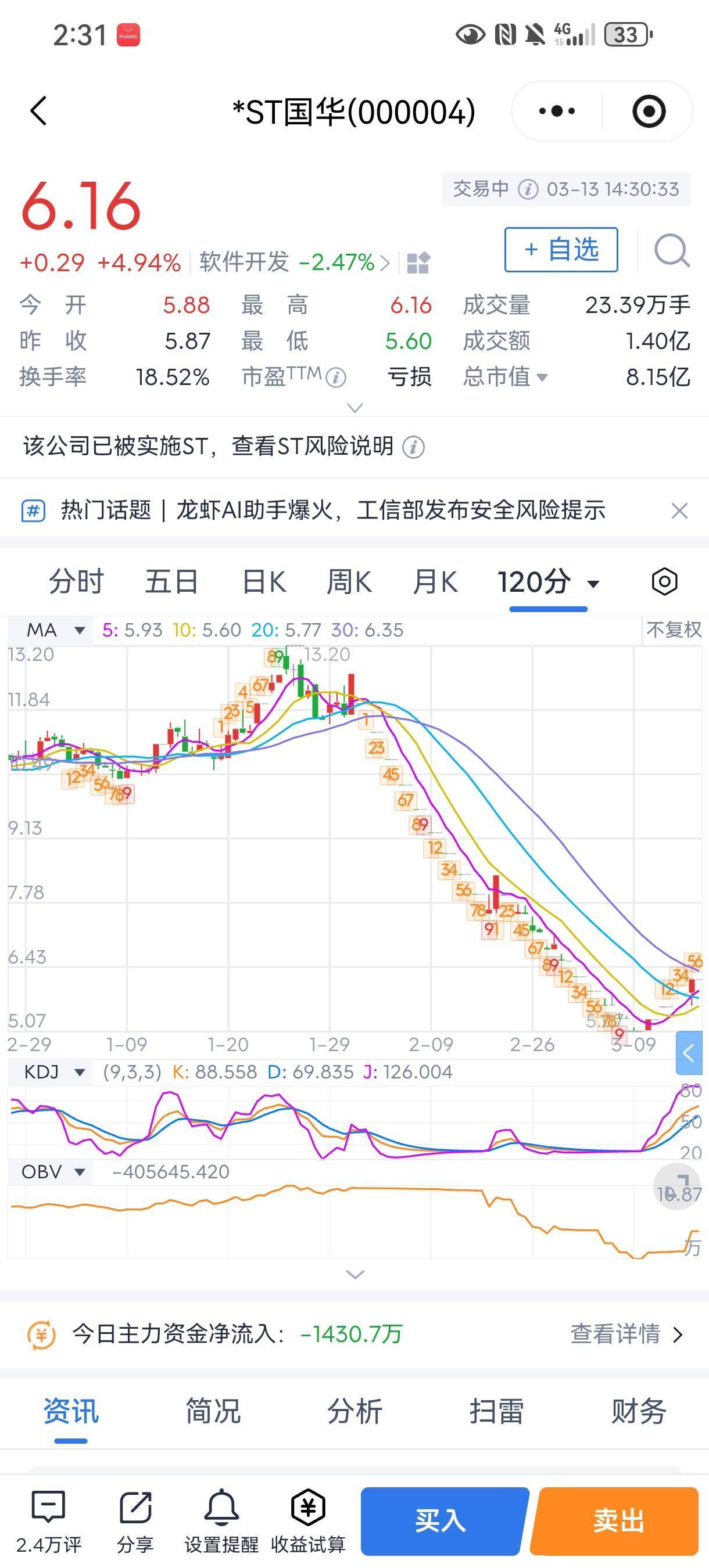The image size is (709, 1568).
Task: Open stock search magnifier
Action: [671, 250]
